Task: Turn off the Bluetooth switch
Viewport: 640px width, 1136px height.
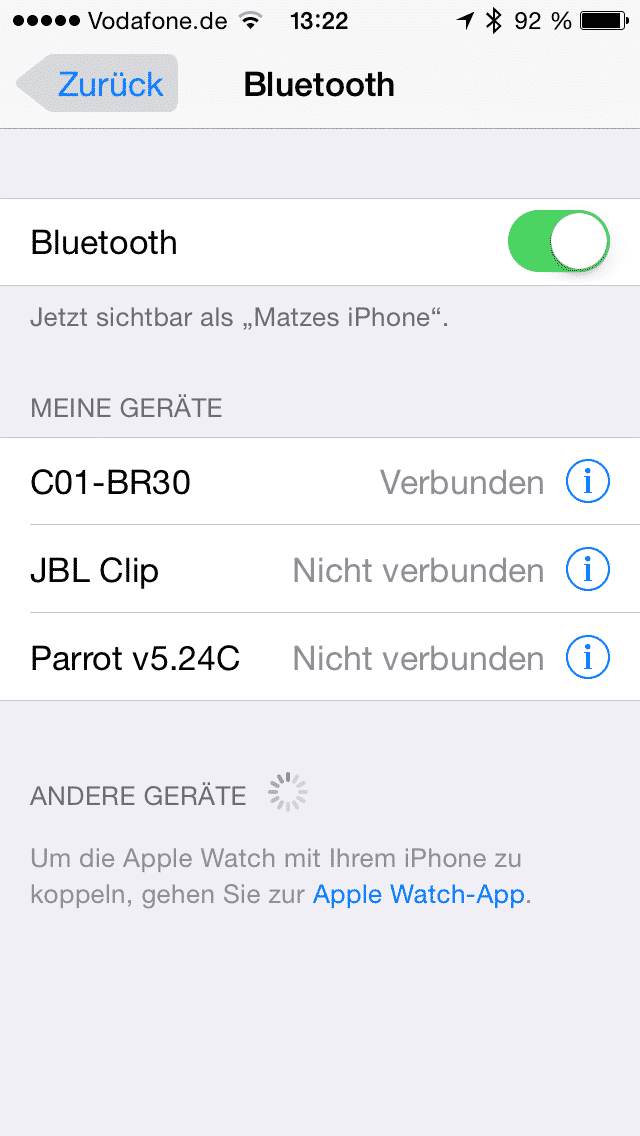Action: 559,241
